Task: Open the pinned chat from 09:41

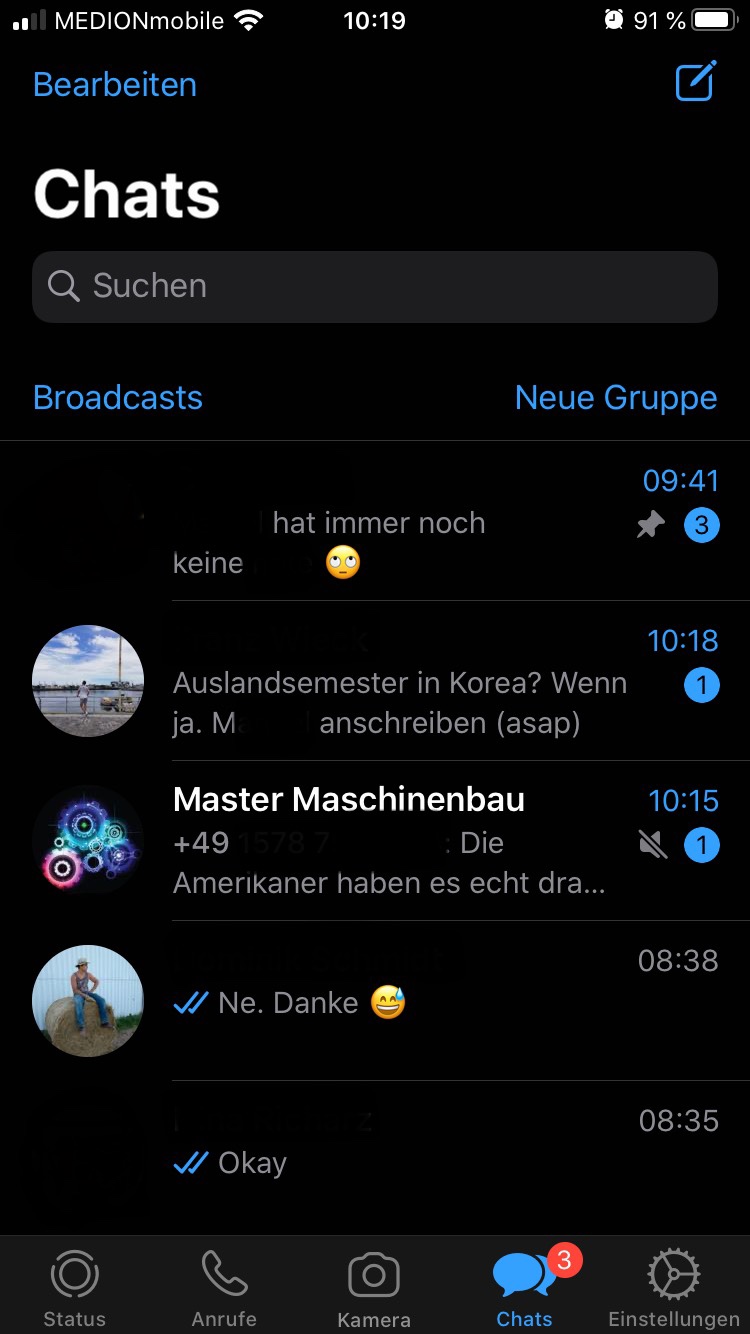Action: tap(400, 522)
